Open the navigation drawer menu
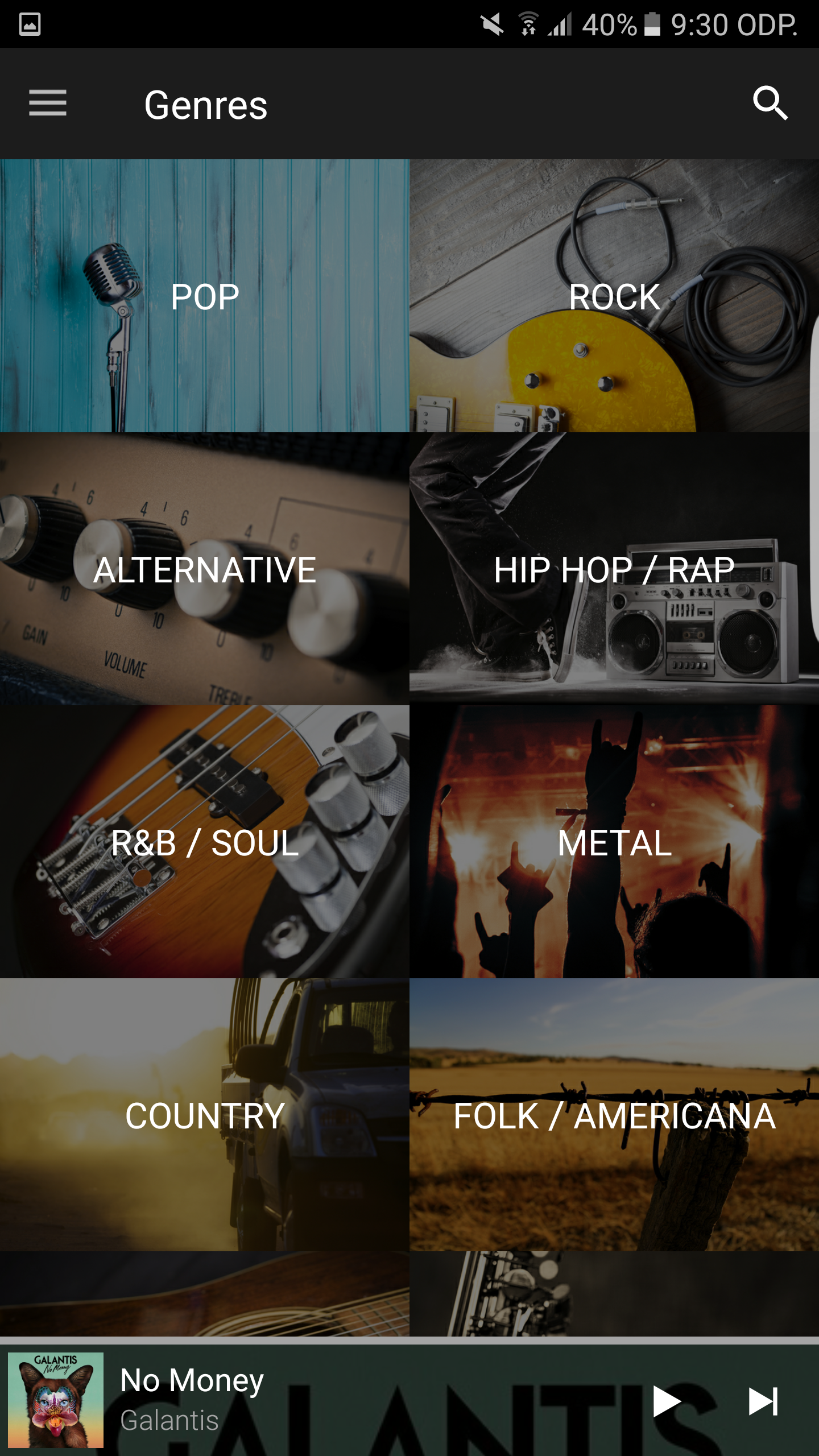Screen dimensions: 819x1456 coord(48,104)
